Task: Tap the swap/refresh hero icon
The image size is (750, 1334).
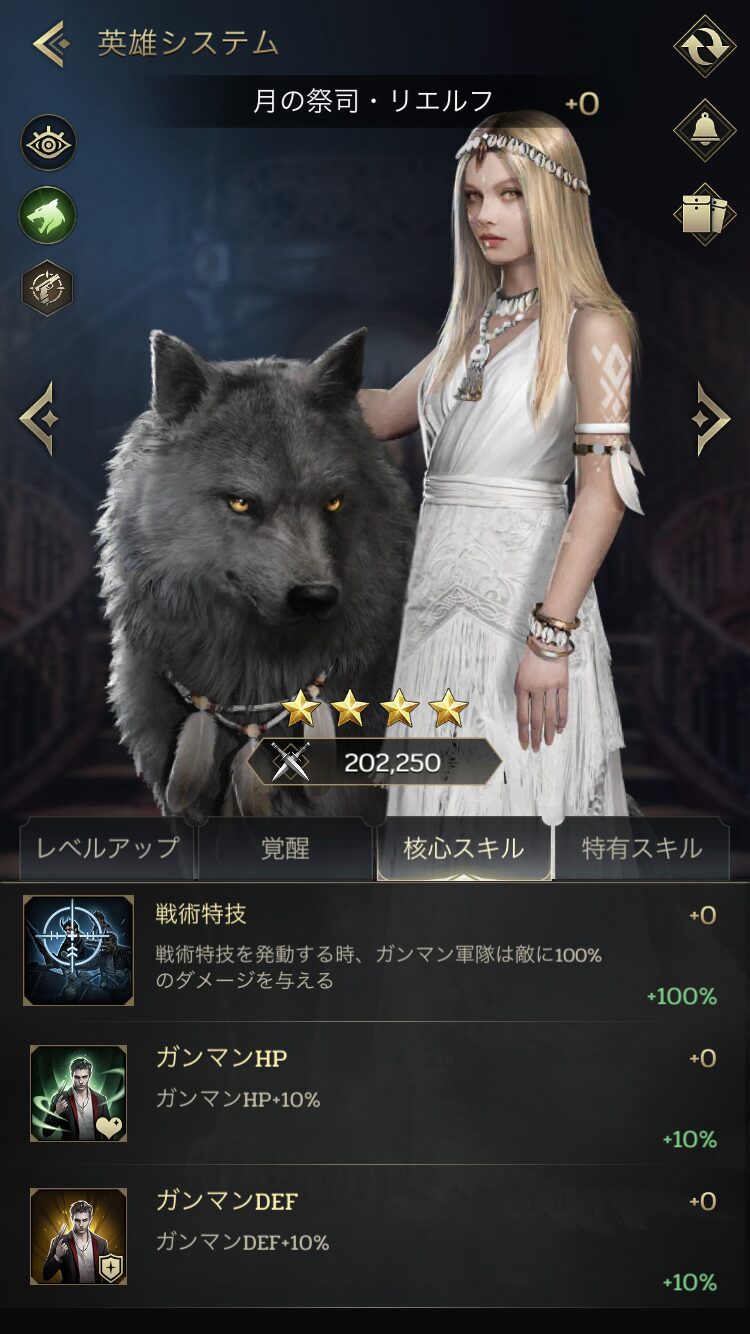Action: (705, 47)
